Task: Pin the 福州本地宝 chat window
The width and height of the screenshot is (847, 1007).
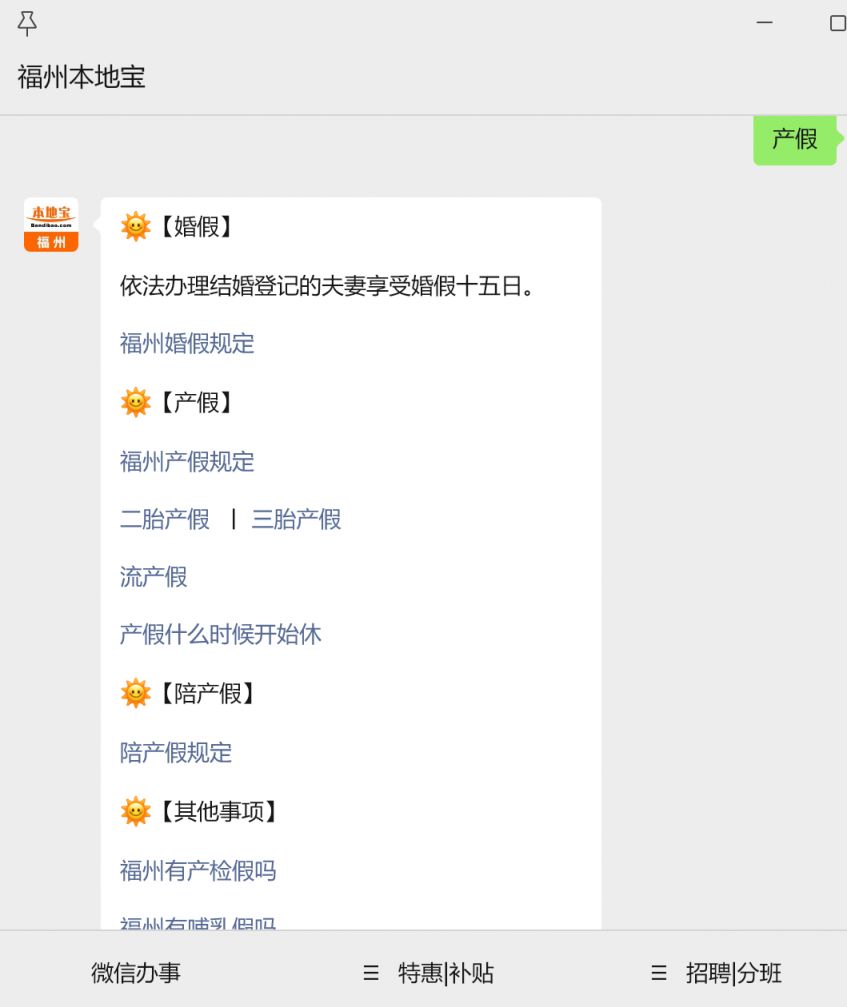Action: coord(27,23)
